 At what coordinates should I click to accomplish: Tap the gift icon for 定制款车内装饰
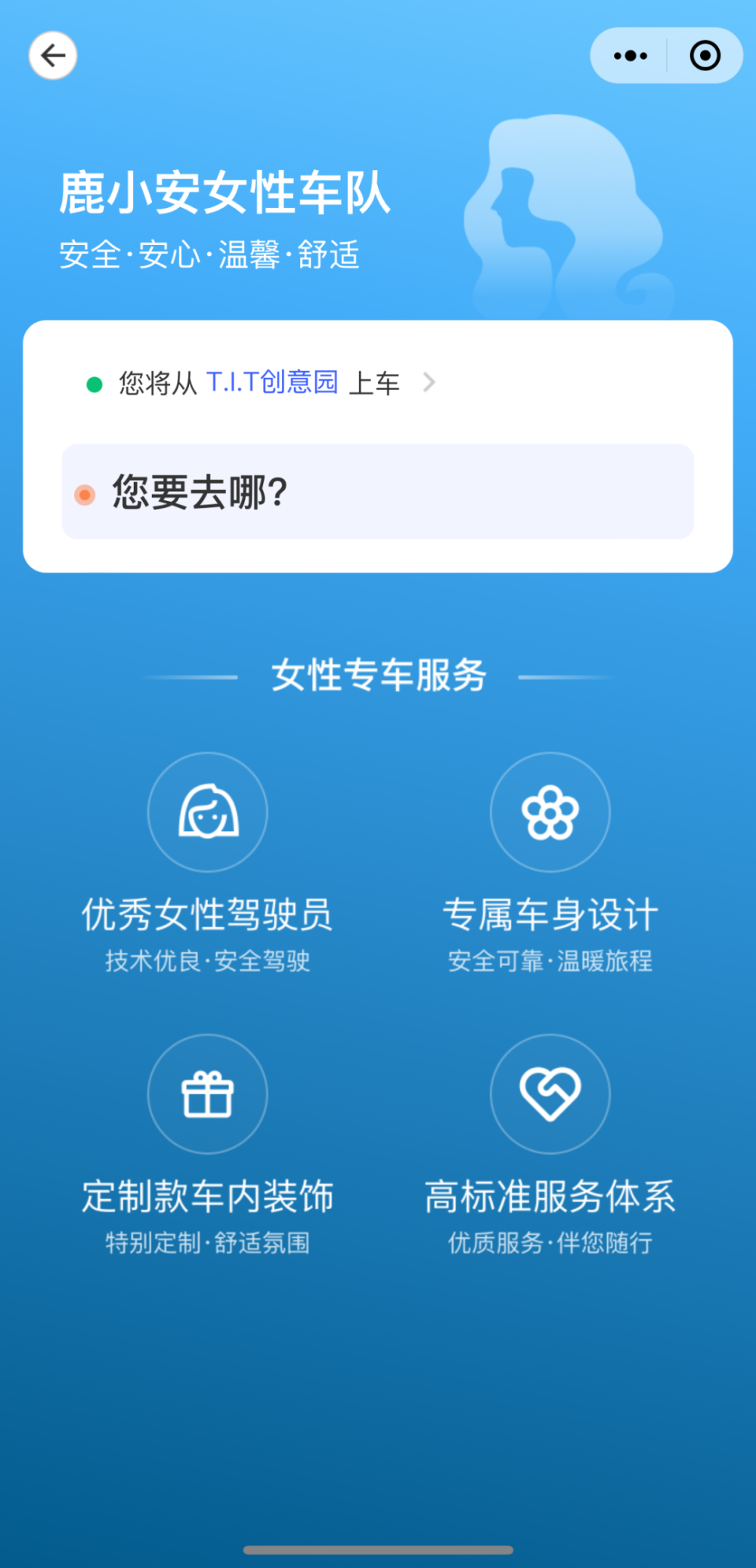207,1095
